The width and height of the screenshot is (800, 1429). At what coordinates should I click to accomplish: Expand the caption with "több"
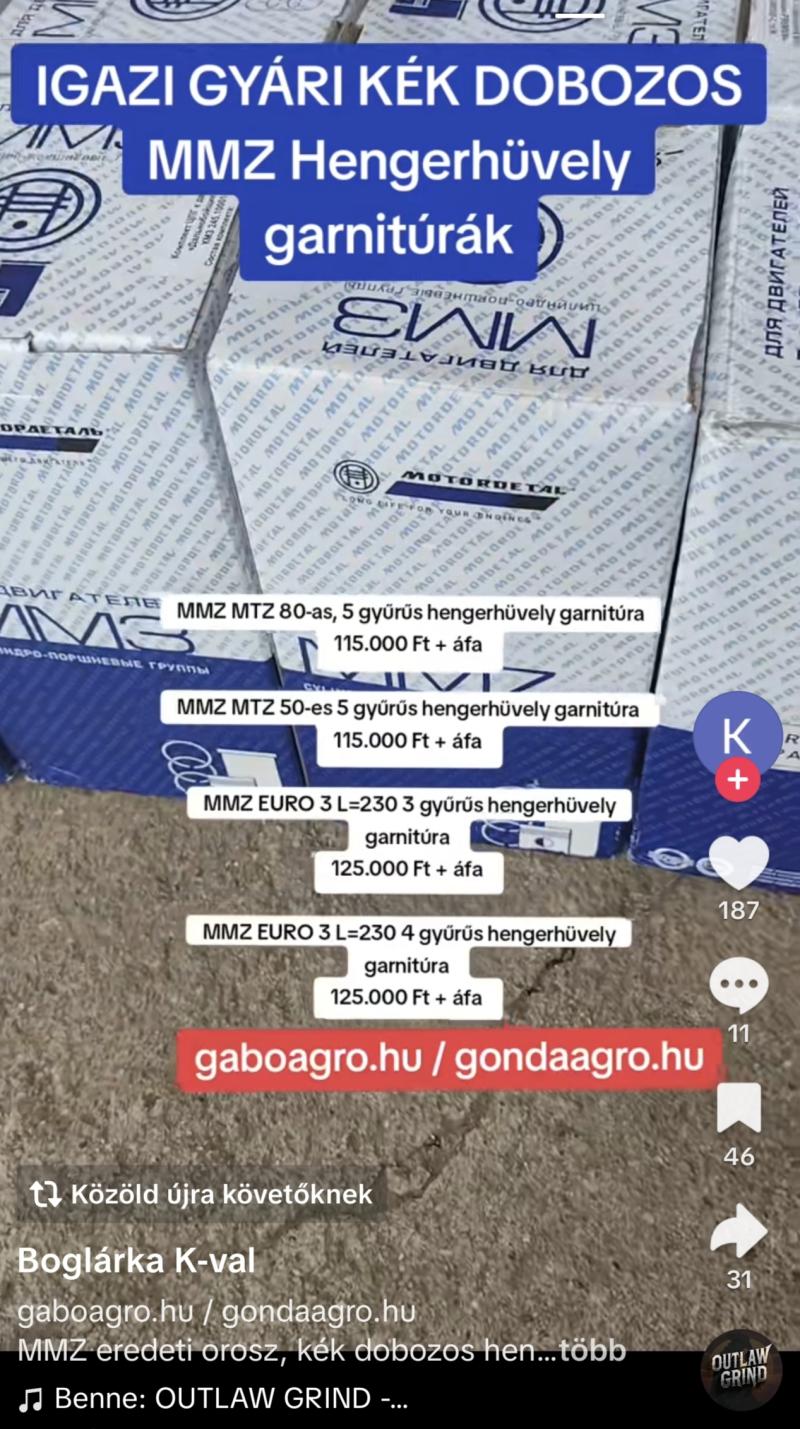tap(592, 1351)
